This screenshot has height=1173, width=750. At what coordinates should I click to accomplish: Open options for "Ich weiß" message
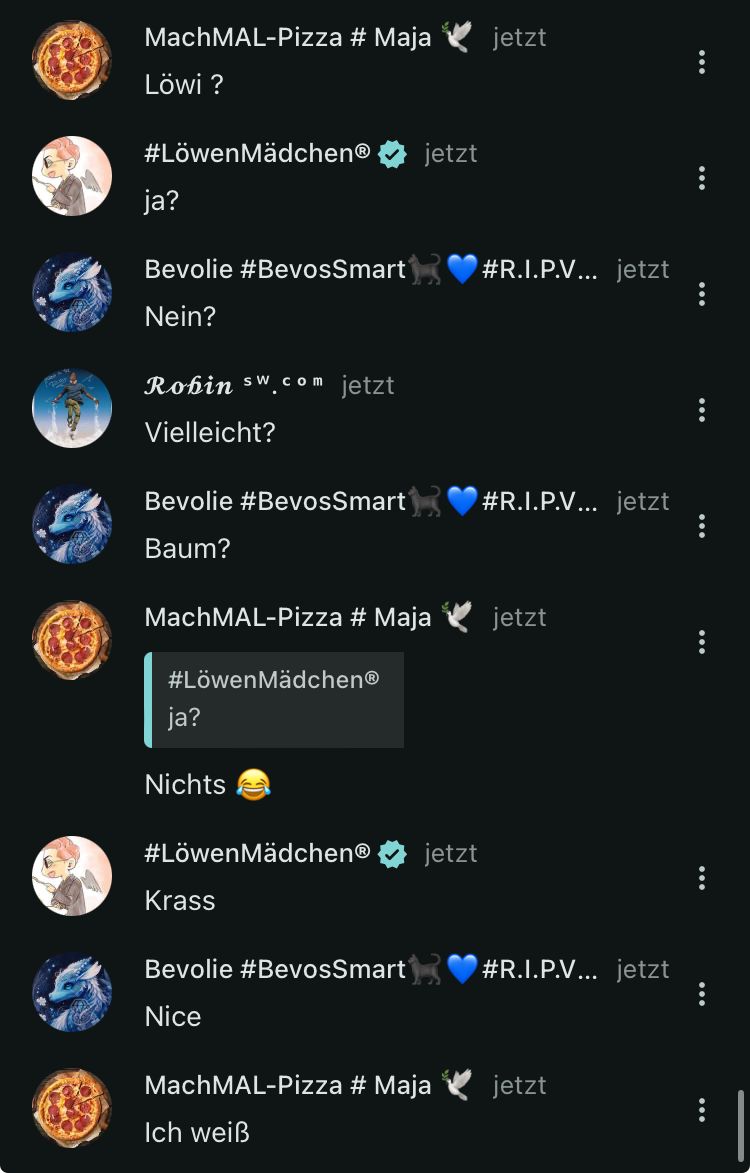(x=702, y=1110)
